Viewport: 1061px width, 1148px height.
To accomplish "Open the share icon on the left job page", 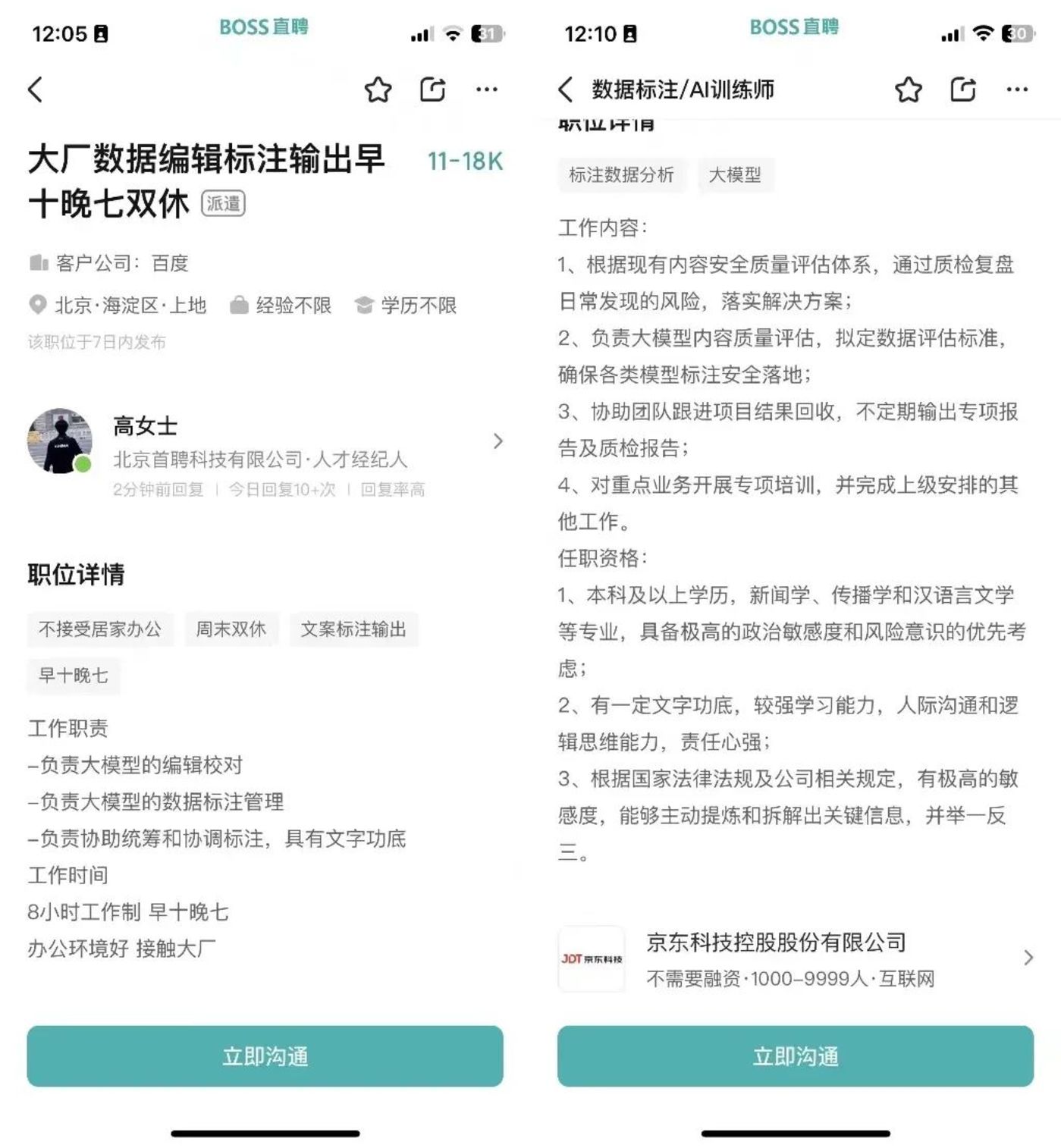I will click(x=433, y=89).
